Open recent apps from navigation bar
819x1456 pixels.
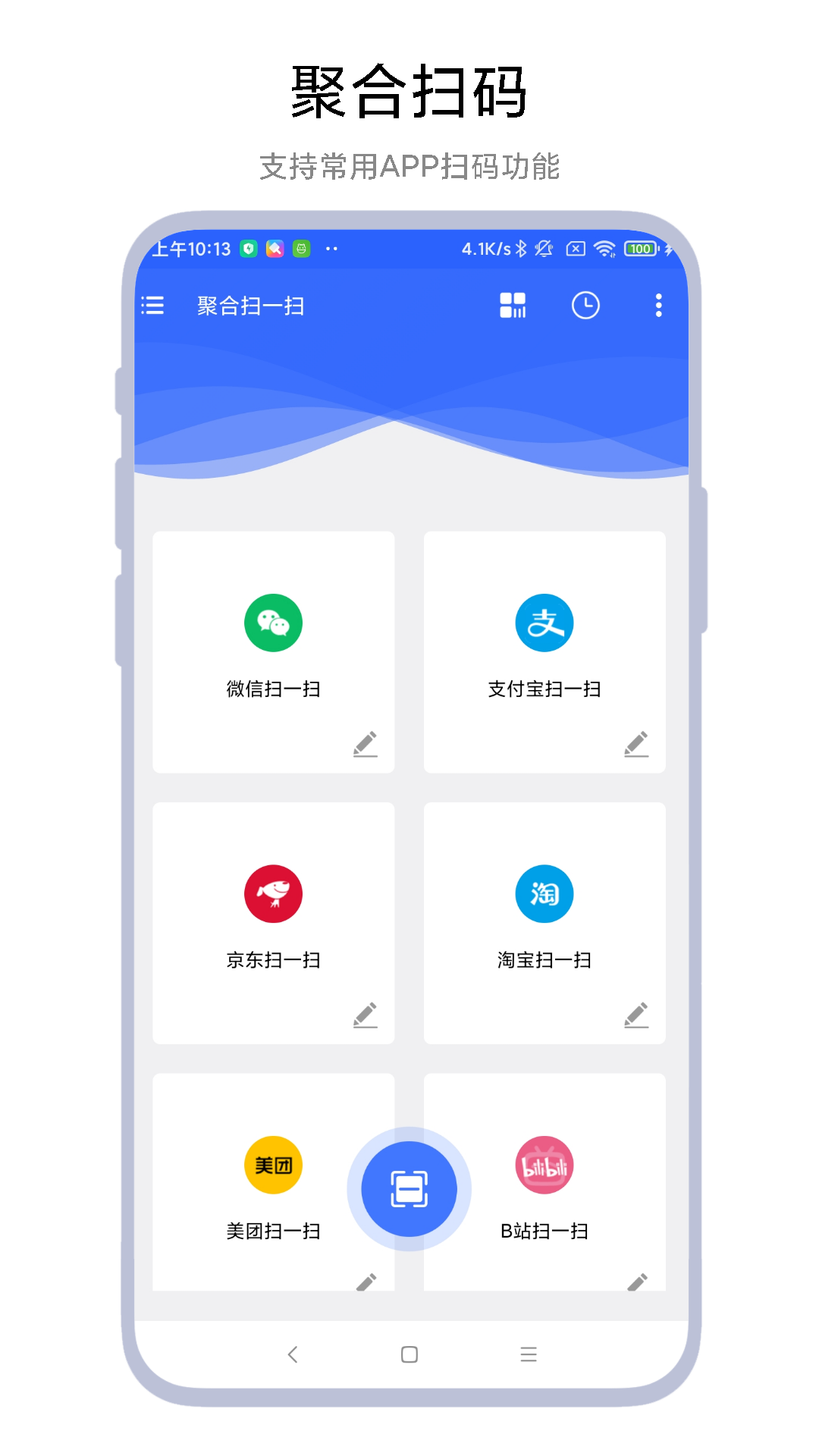pos(529,1354)
